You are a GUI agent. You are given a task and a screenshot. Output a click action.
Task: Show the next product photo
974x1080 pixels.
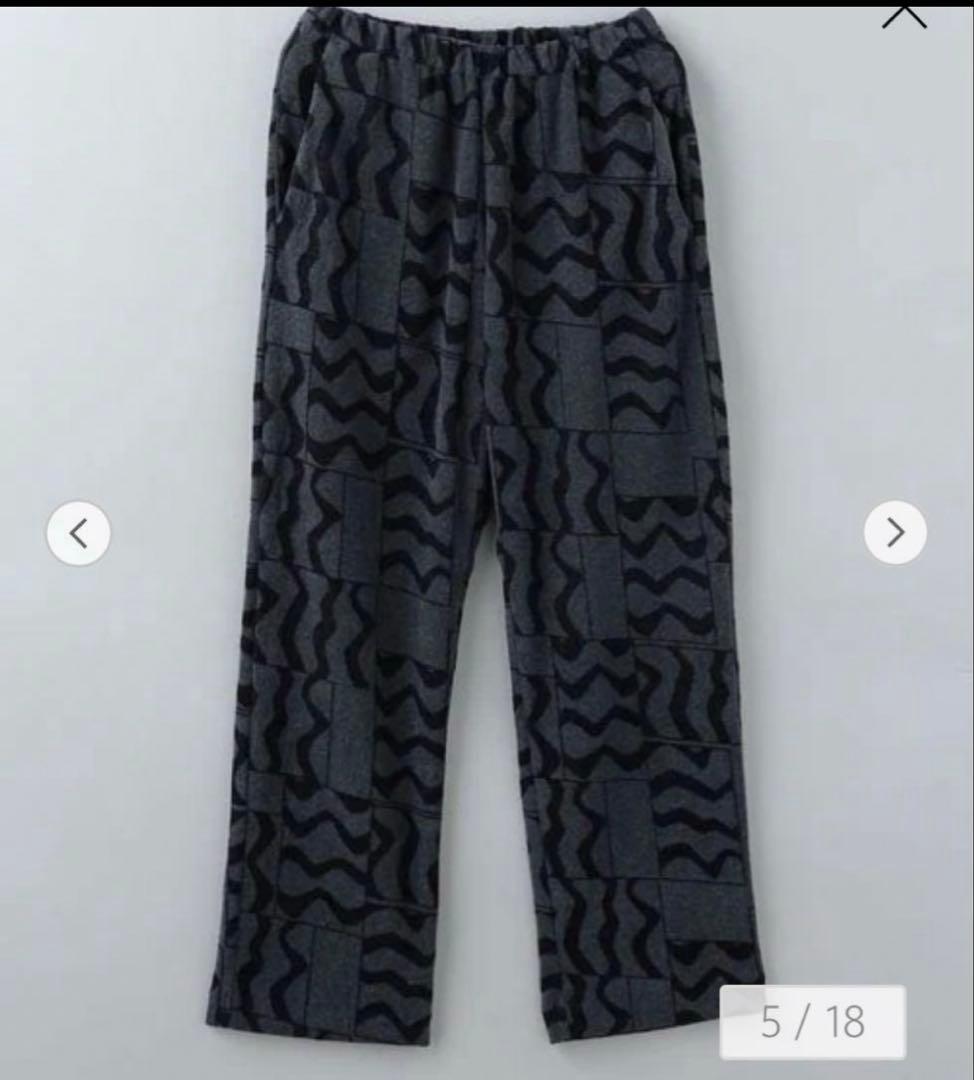click(x=895, y=532)
